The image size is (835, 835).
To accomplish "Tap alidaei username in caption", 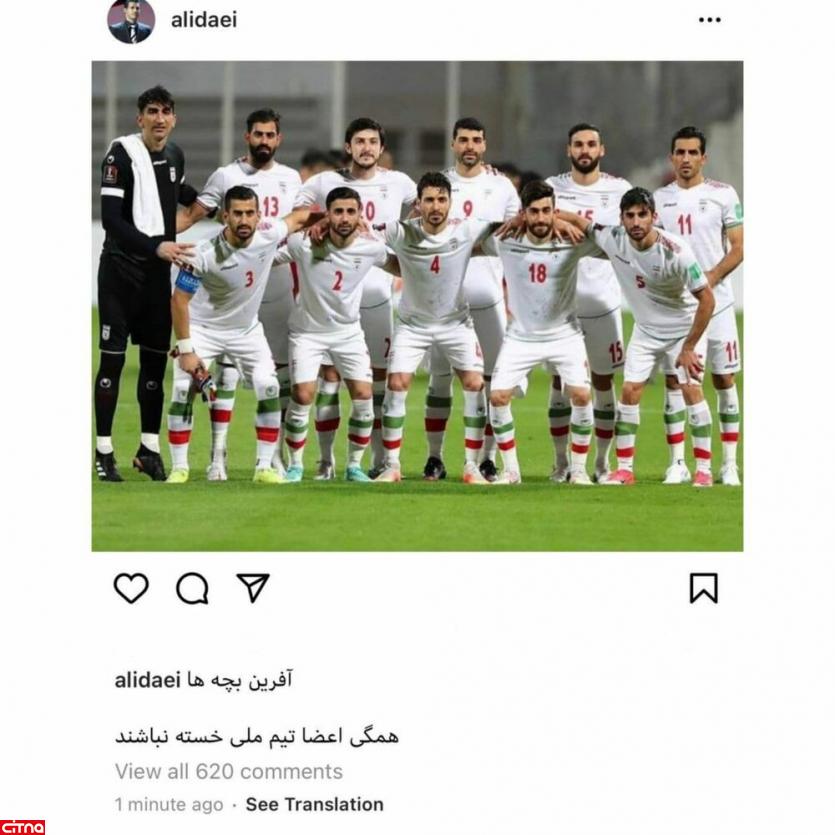I will (147, 681).
